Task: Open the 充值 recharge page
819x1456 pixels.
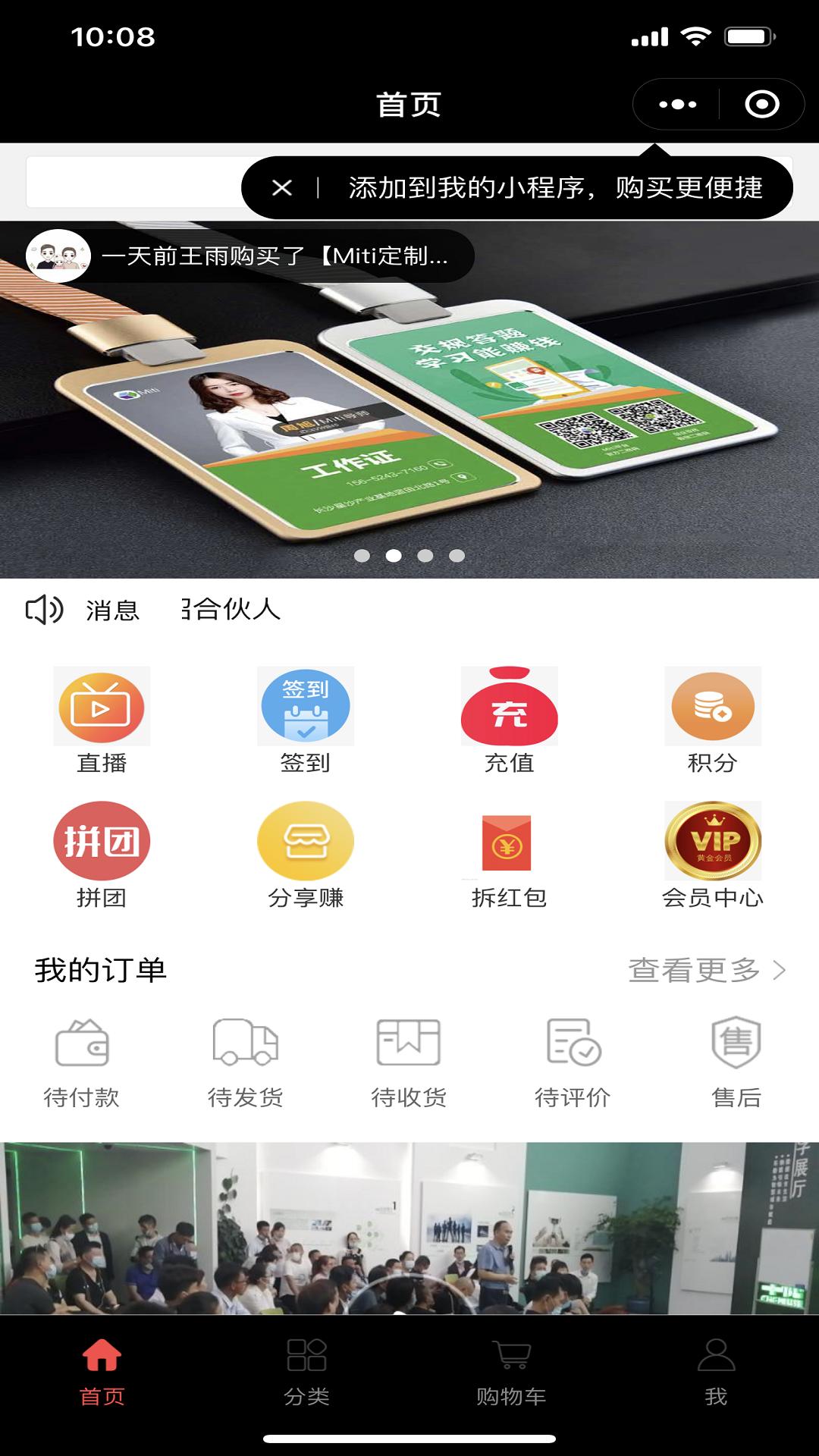Action: click(510, 720)
